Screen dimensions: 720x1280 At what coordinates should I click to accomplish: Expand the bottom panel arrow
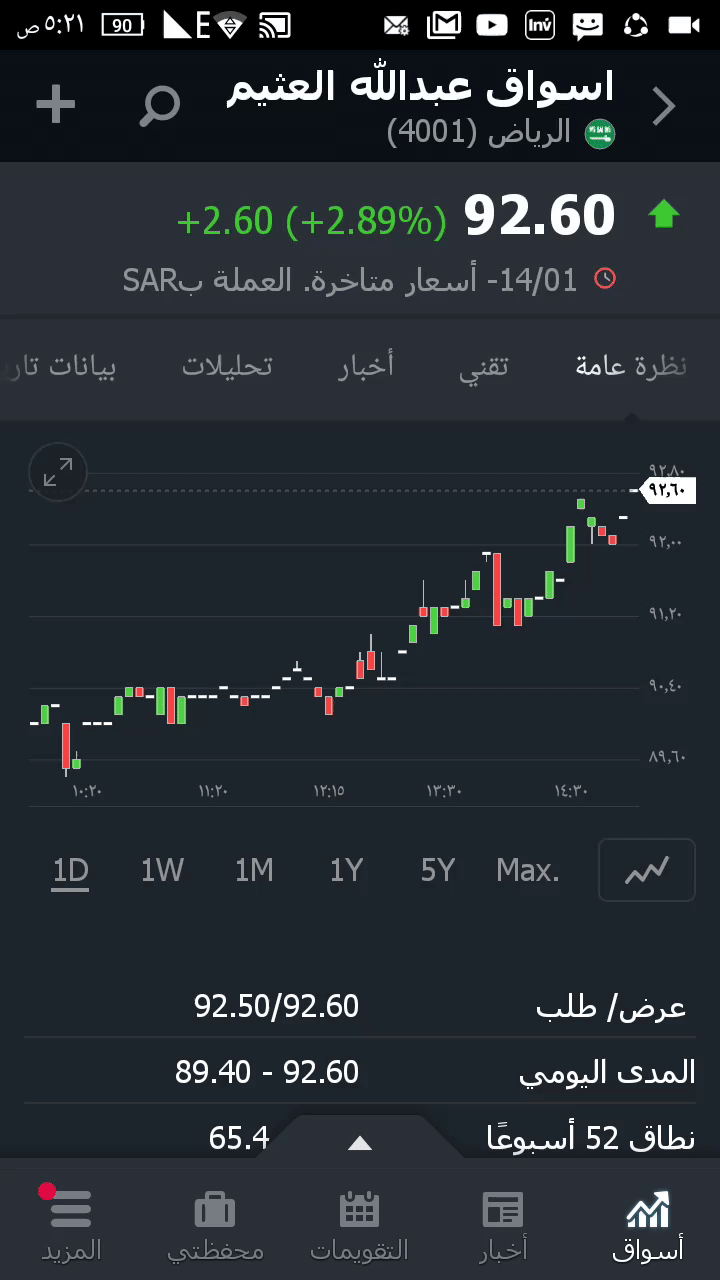(360, 1143)
